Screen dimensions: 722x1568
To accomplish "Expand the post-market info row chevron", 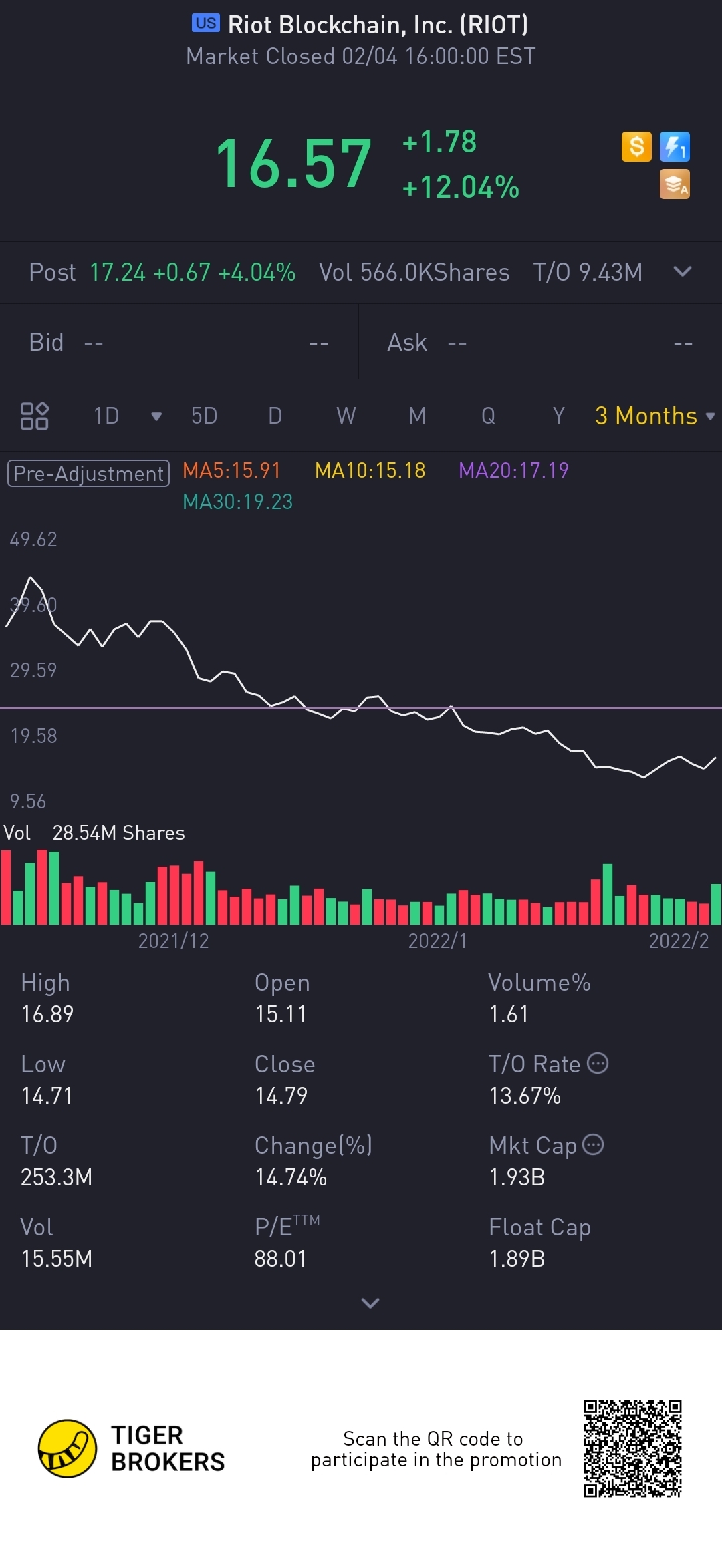I will (682, 271).
